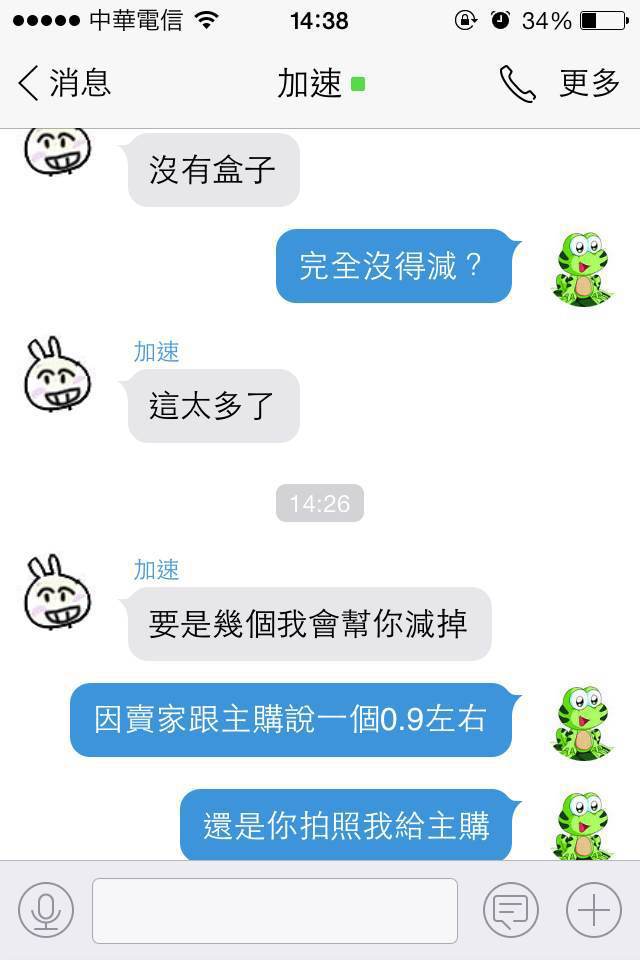Screen dimensions: 640x960
Task: Open the quick phrases bubble icon
Action: coord(511,910)
